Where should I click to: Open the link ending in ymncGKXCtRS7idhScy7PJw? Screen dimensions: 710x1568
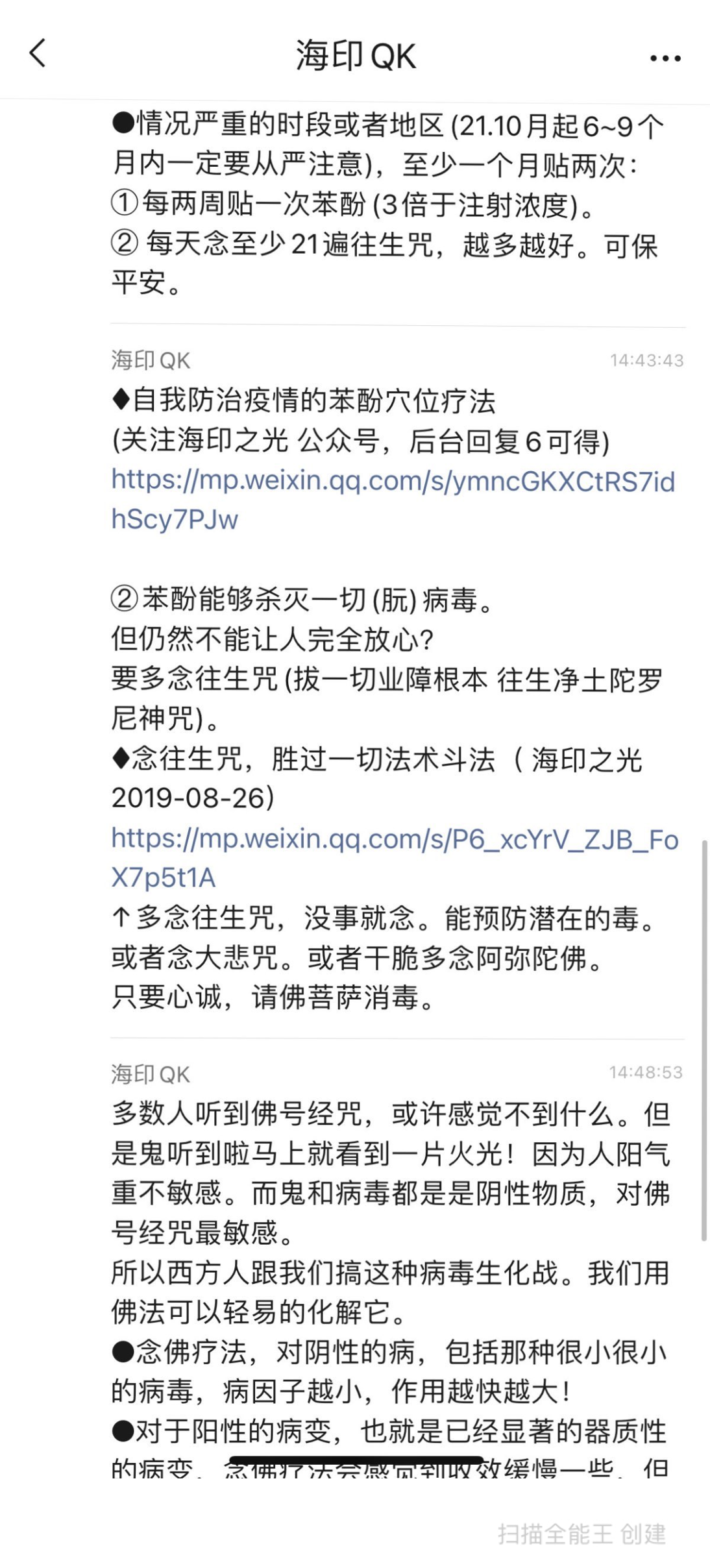[393, 481]
